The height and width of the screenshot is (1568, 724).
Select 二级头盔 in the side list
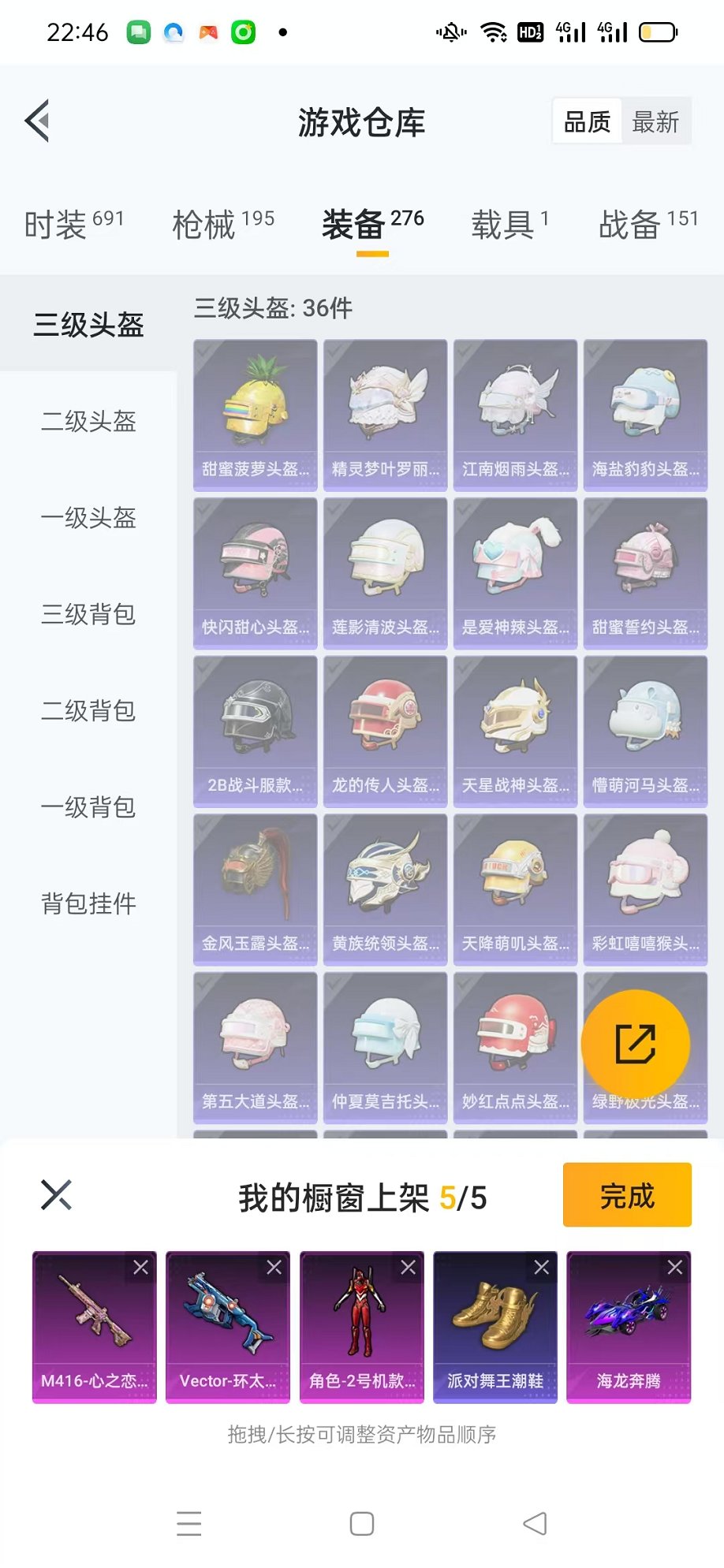(88, 422)
